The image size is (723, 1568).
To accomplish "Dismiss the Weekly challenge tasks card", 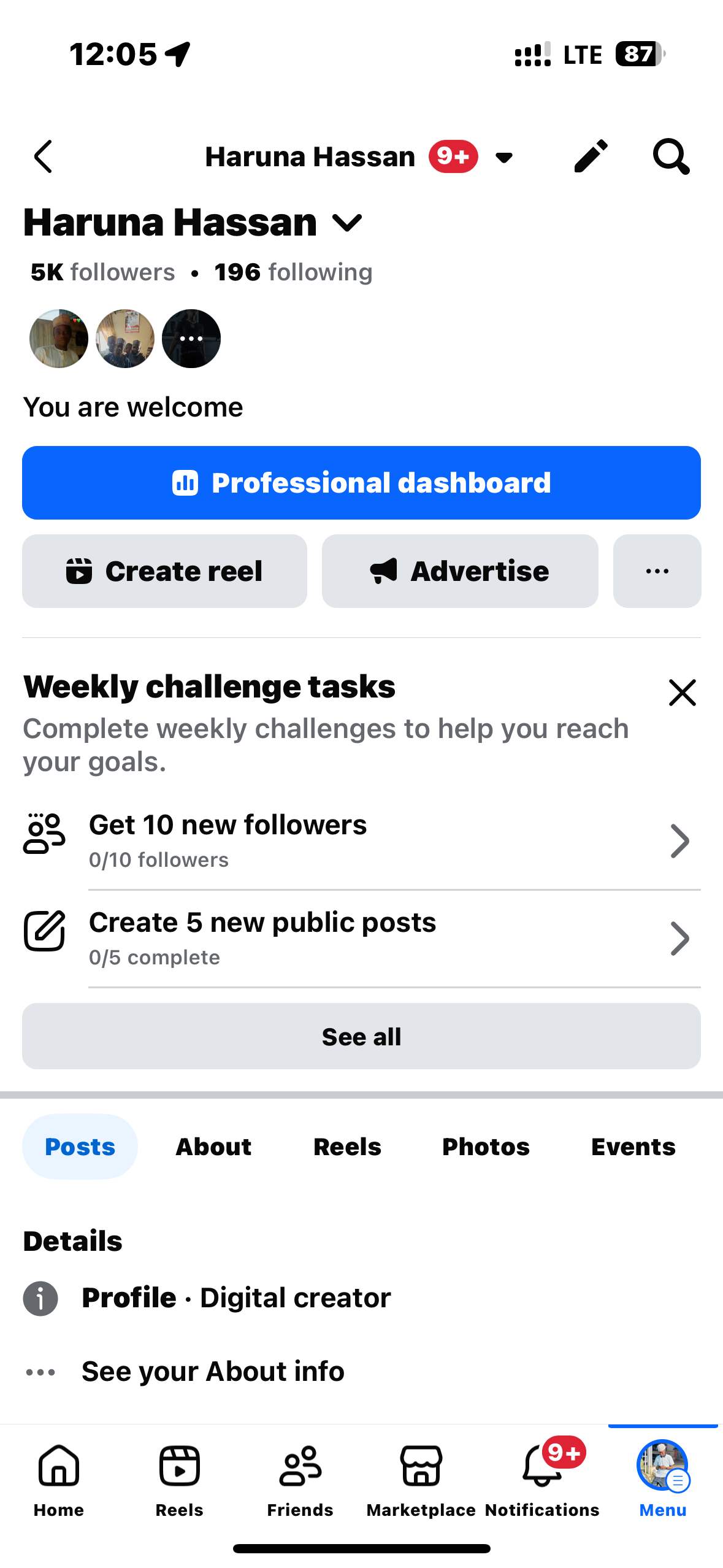I will [x=682, y=693].
